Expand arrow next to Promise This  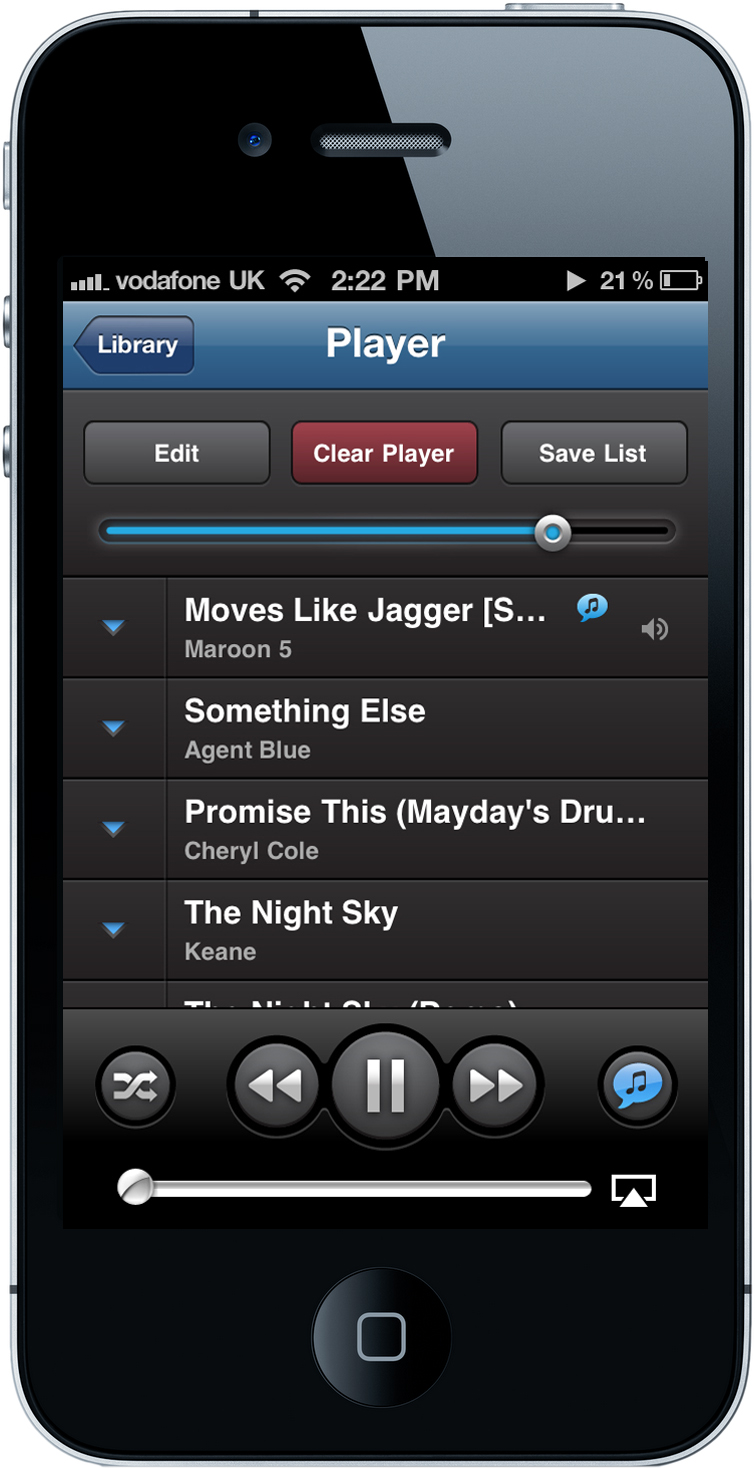click(114, 830)
